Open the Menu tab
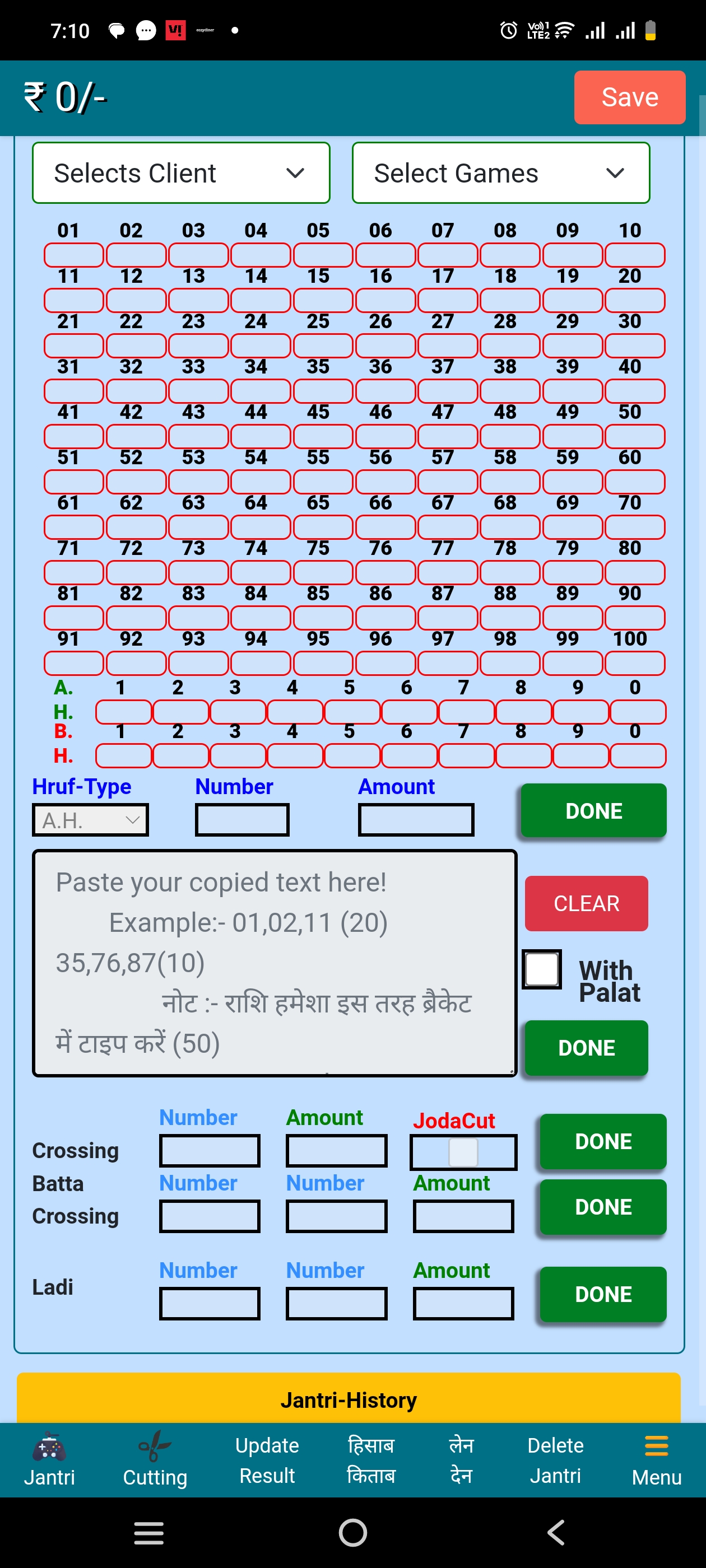 point(656,1462)
